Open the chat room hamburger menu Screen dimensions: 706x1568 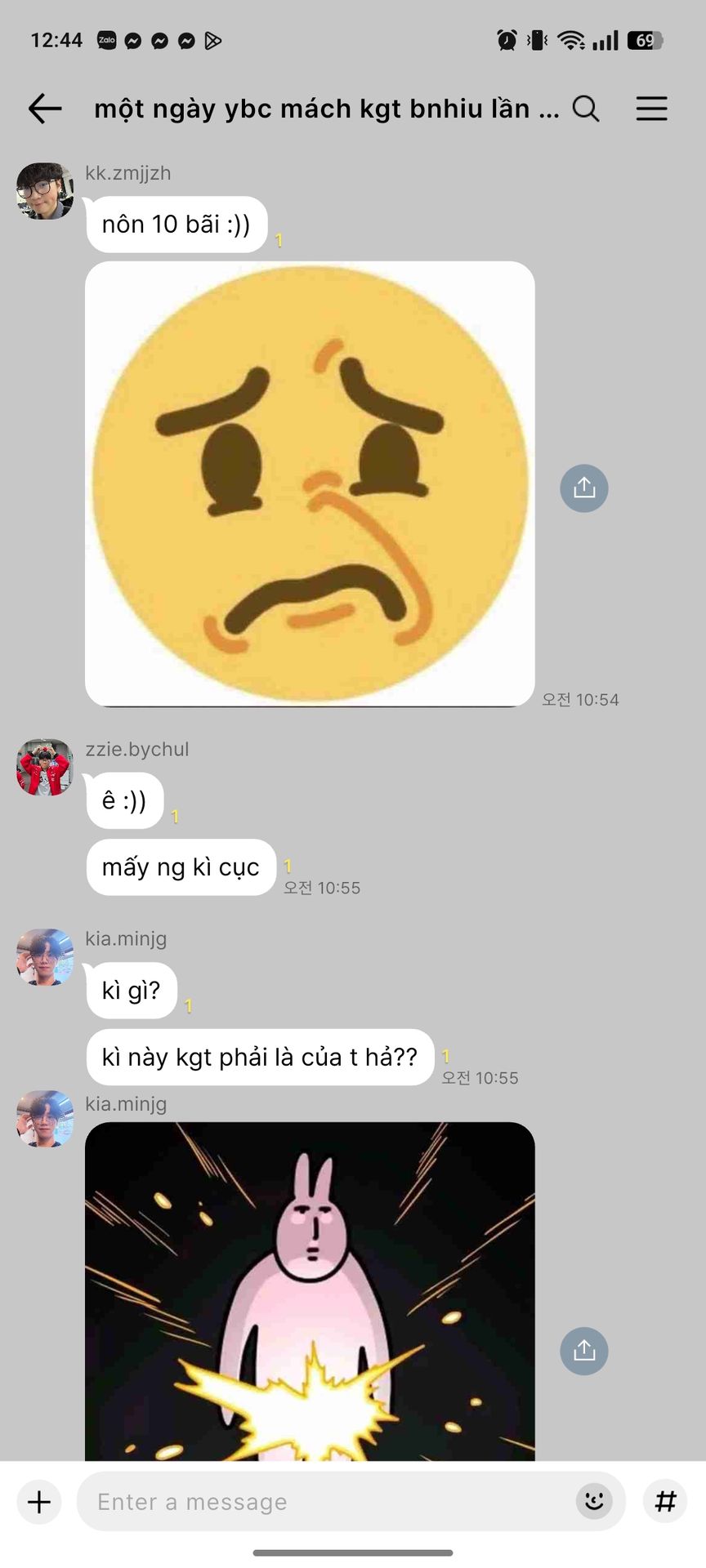click(651, 109)
